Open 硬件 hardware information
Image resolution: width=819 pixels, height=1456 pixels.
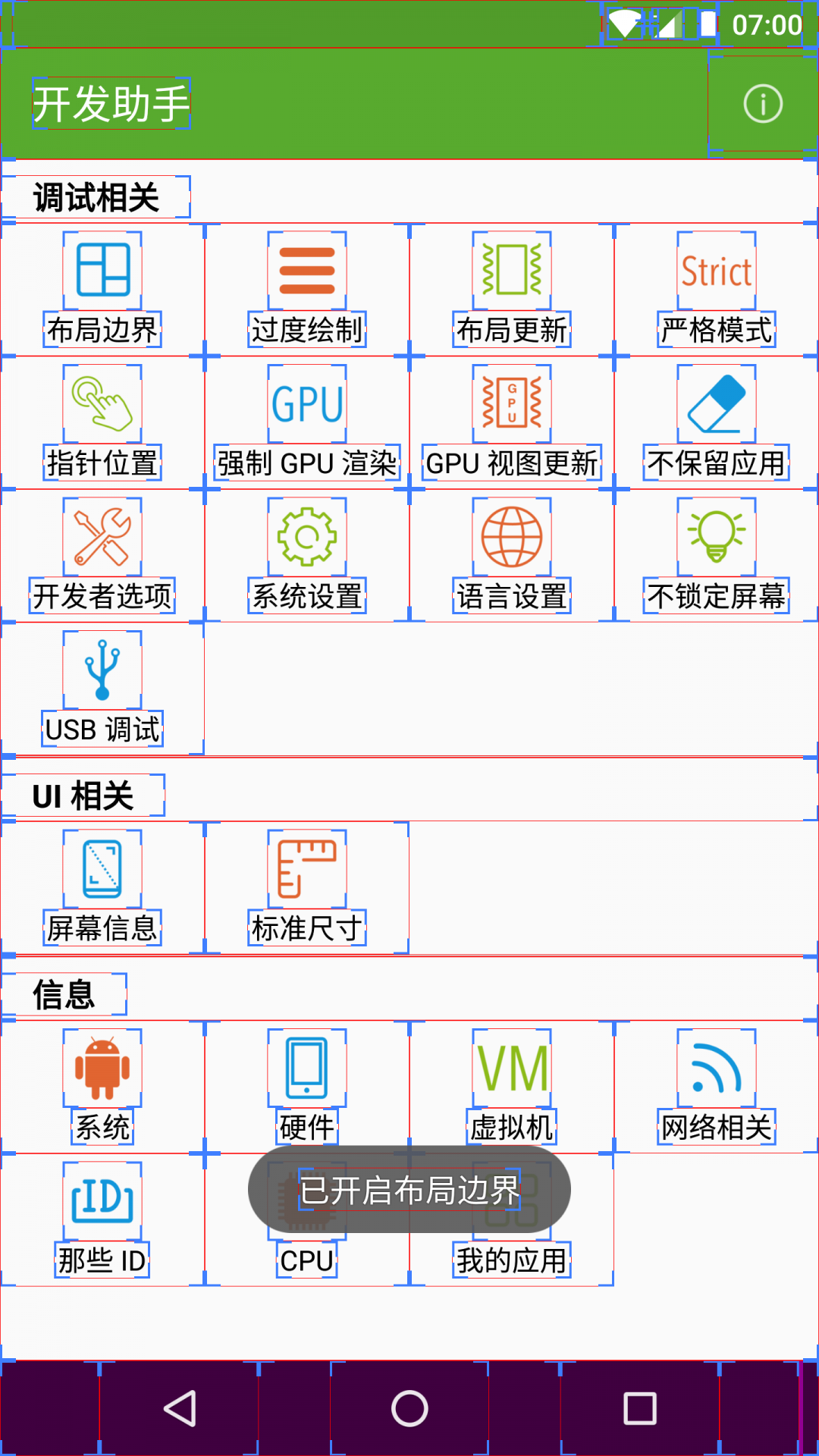pyautogui.click(x=306, y=1084)
